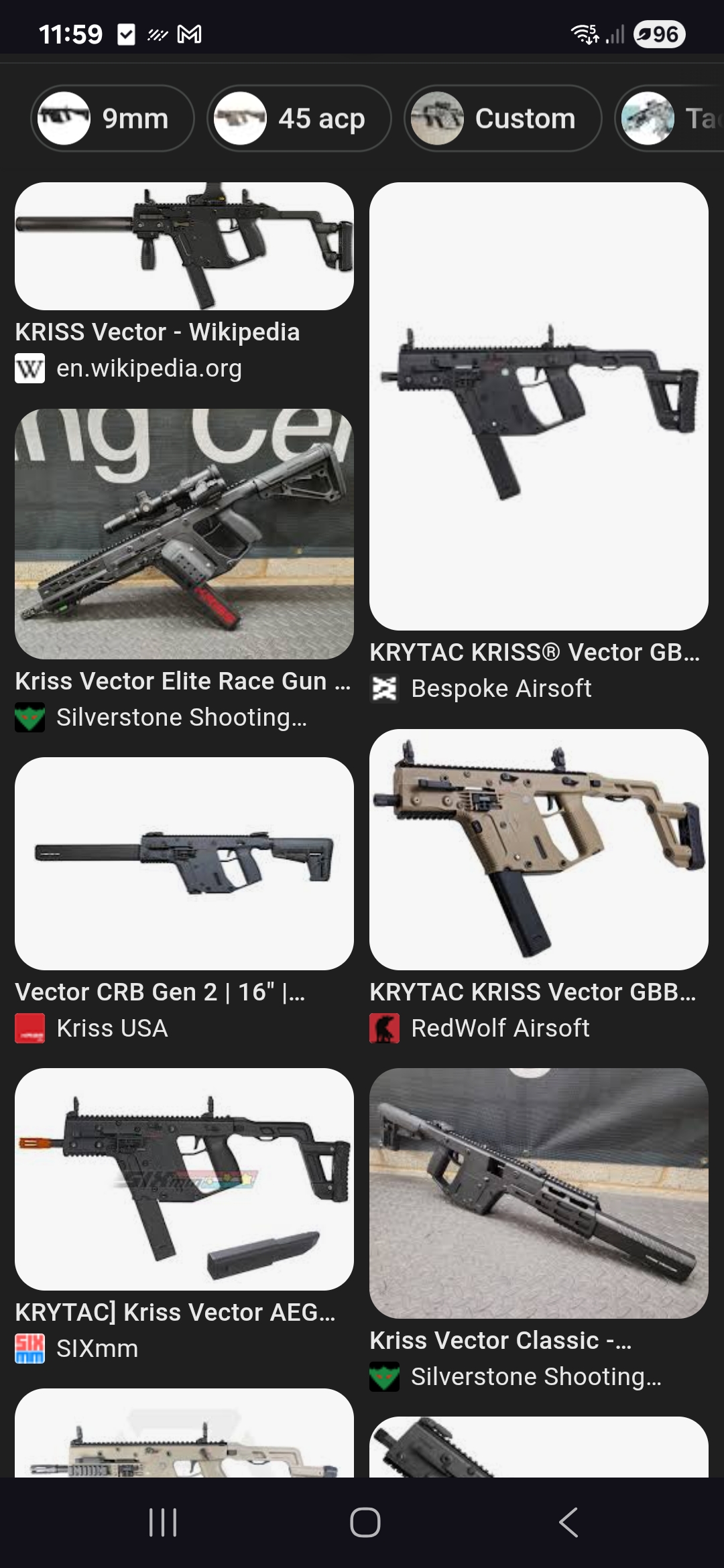
Task: Go to the home screen
Action: (365, 1522)
